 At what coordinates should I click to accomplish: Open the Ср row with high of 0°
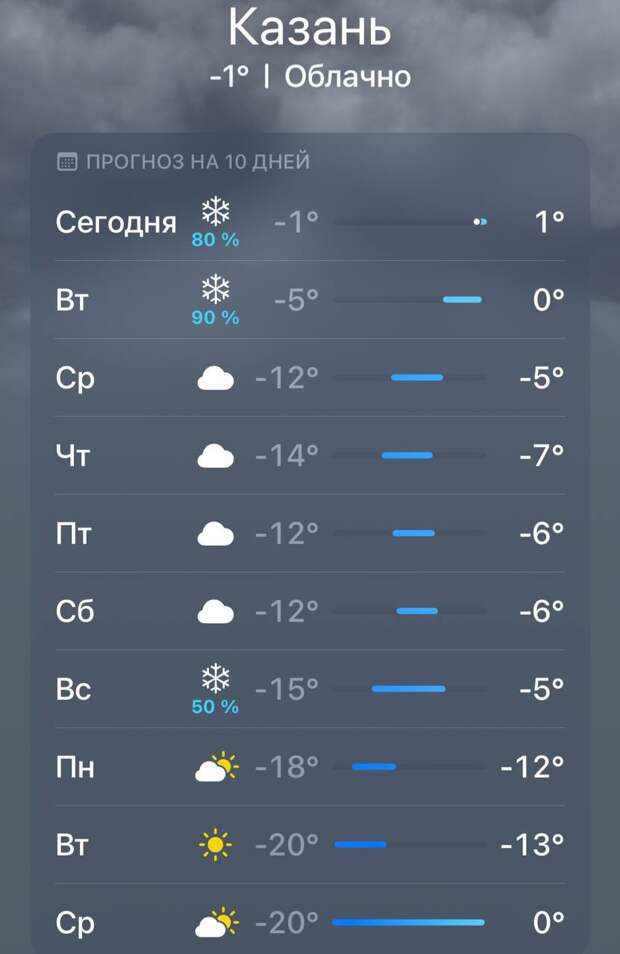(310, 922)
